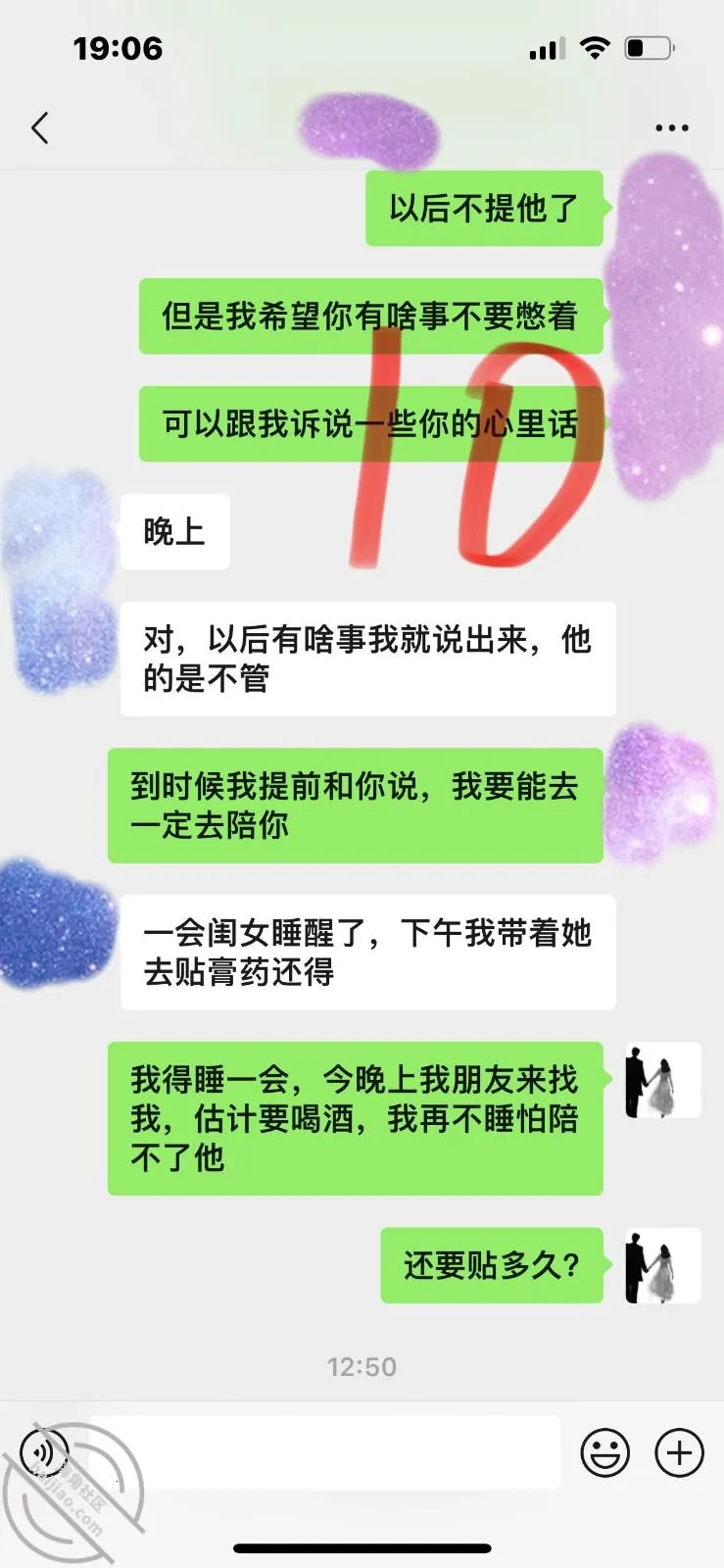This screenshot has height=1568, width=724.
Task: Tap the message text field
Action: [x=324, y=1452]
